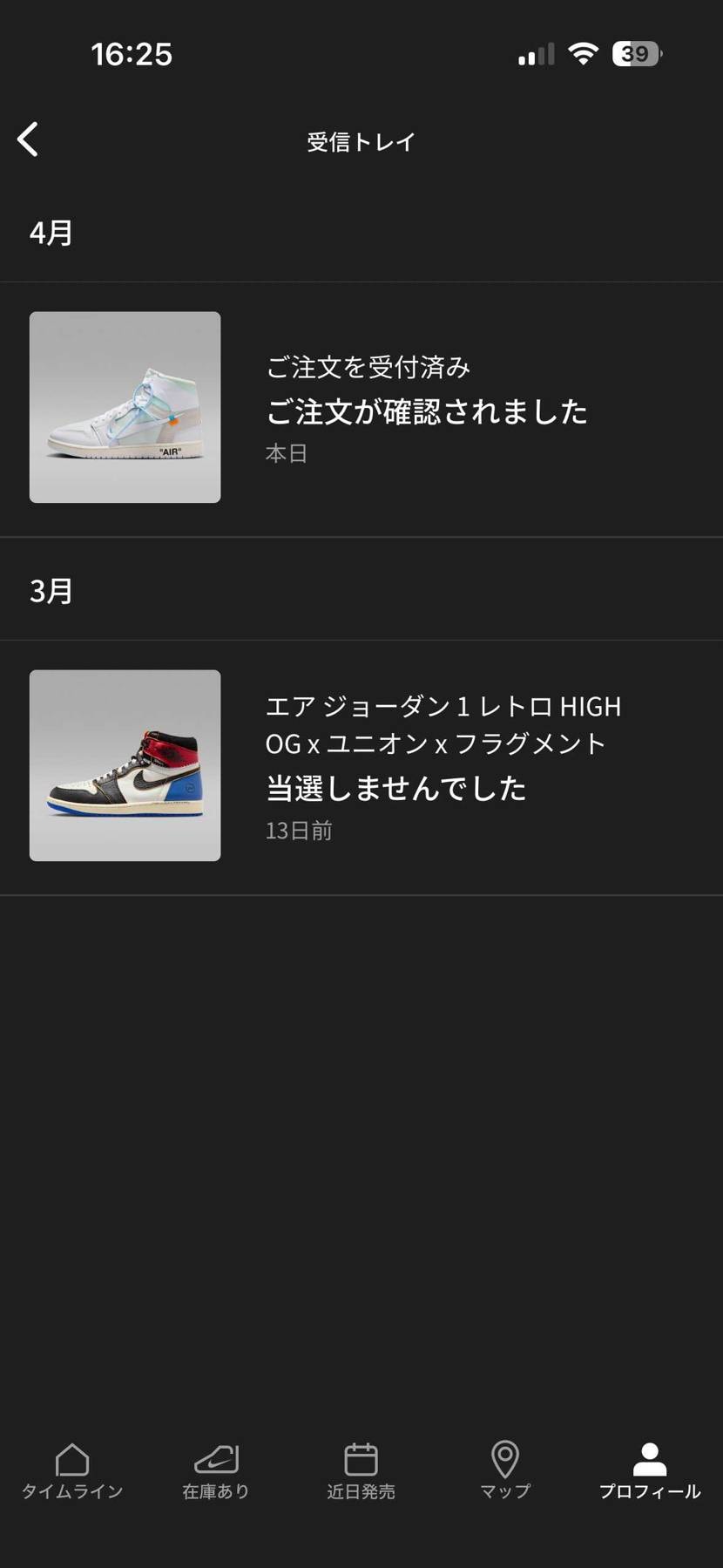Open the 当選しませんでした draw result message
Viewport: 723px width, 1568px height.
[x=396, y=787]
